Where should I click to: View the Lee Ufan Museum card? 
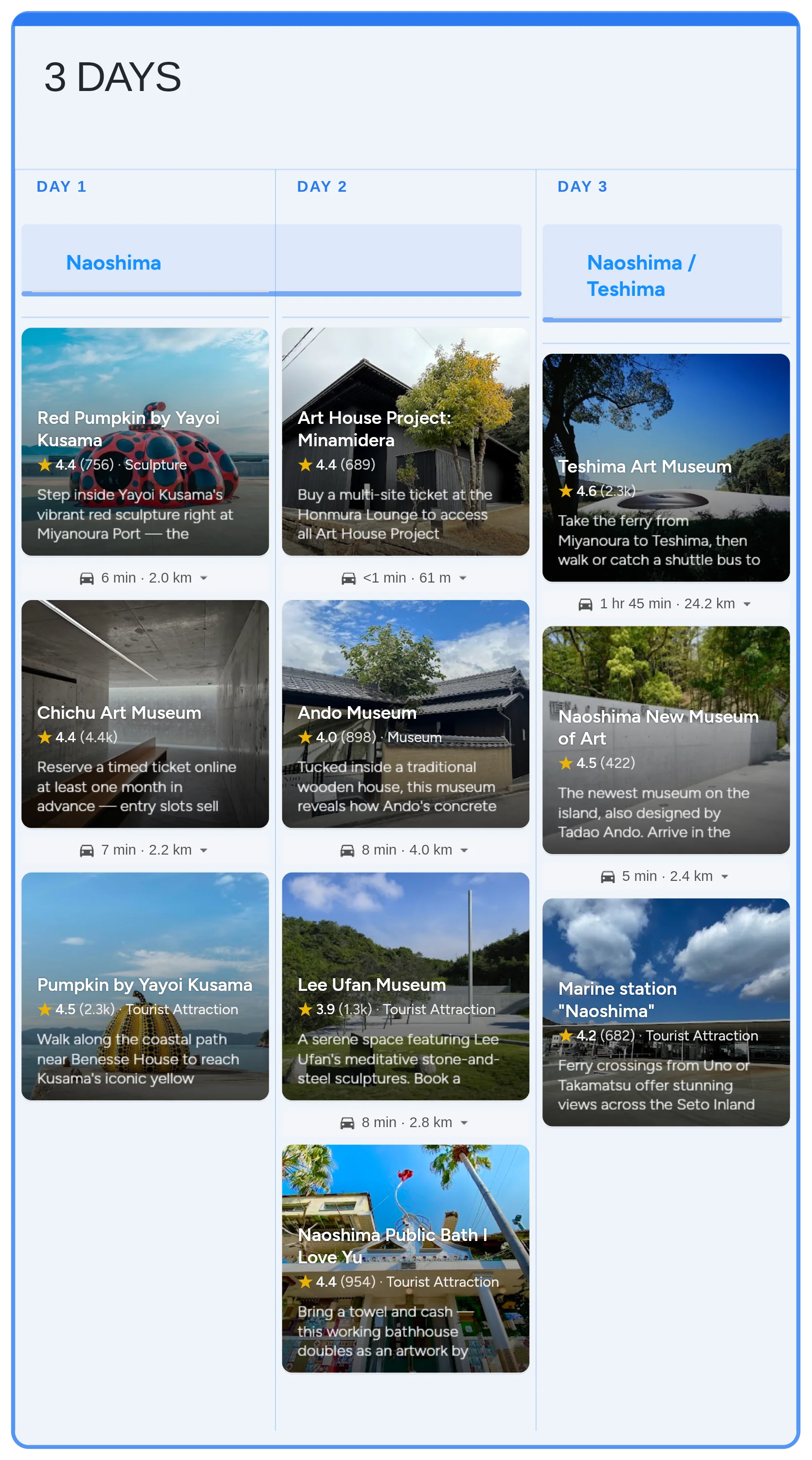[x=405, y=985]
